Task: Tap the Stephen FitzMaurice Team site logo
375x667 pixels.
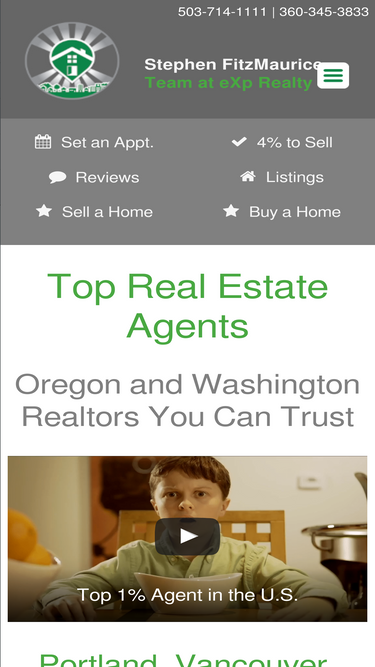Action: click(x=72, y=61)
